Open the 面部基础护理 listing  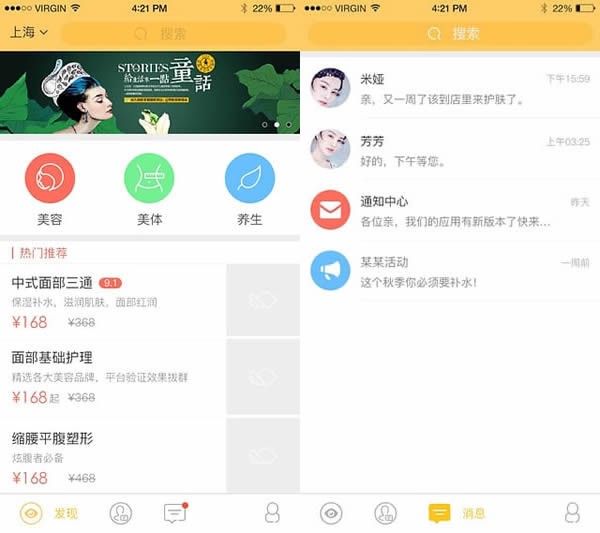coord(115,377)
